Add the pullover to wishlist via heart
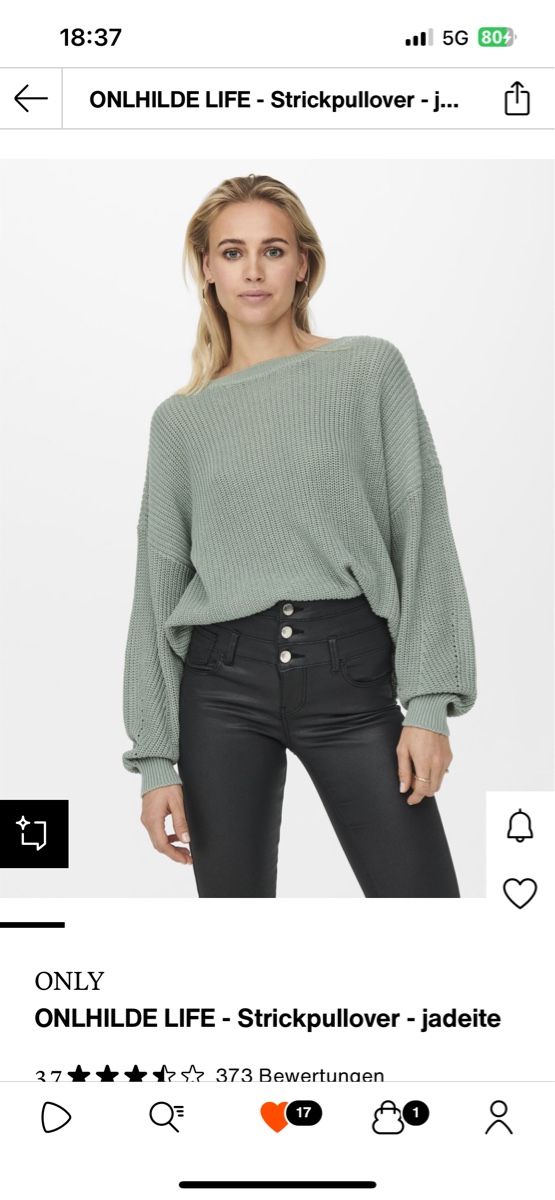The height and width of the screenshot is (1200, 555). tap(520, 892)
